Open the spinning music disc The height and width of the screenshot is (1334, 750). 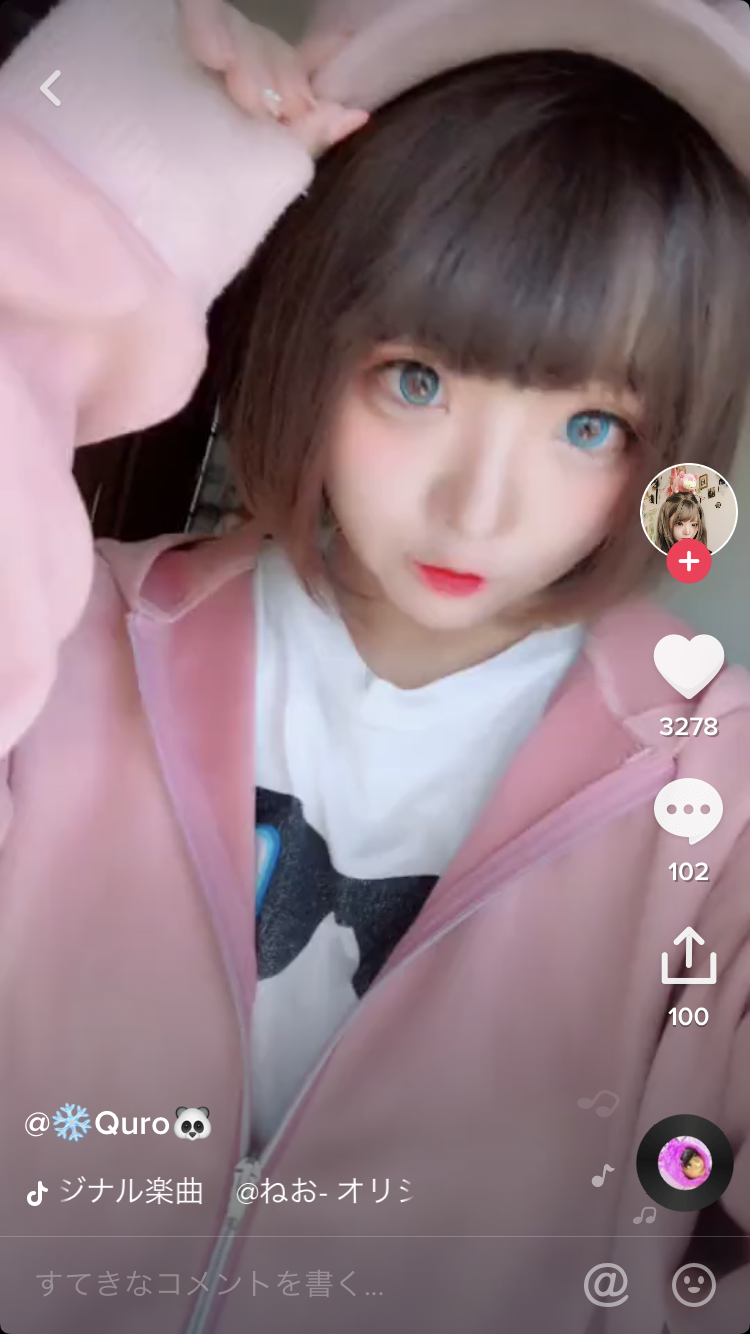click(685, 1163)
